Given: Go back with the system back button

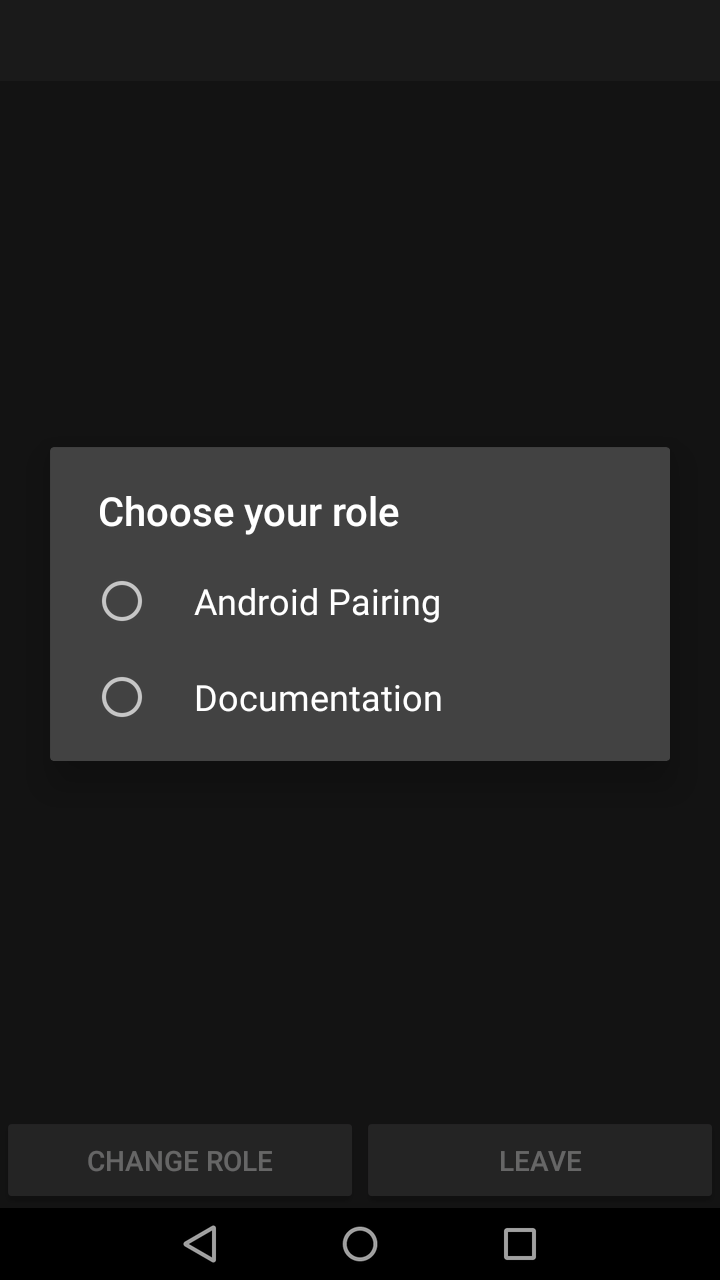Looking at the screenshot, I should [200, 1244].
